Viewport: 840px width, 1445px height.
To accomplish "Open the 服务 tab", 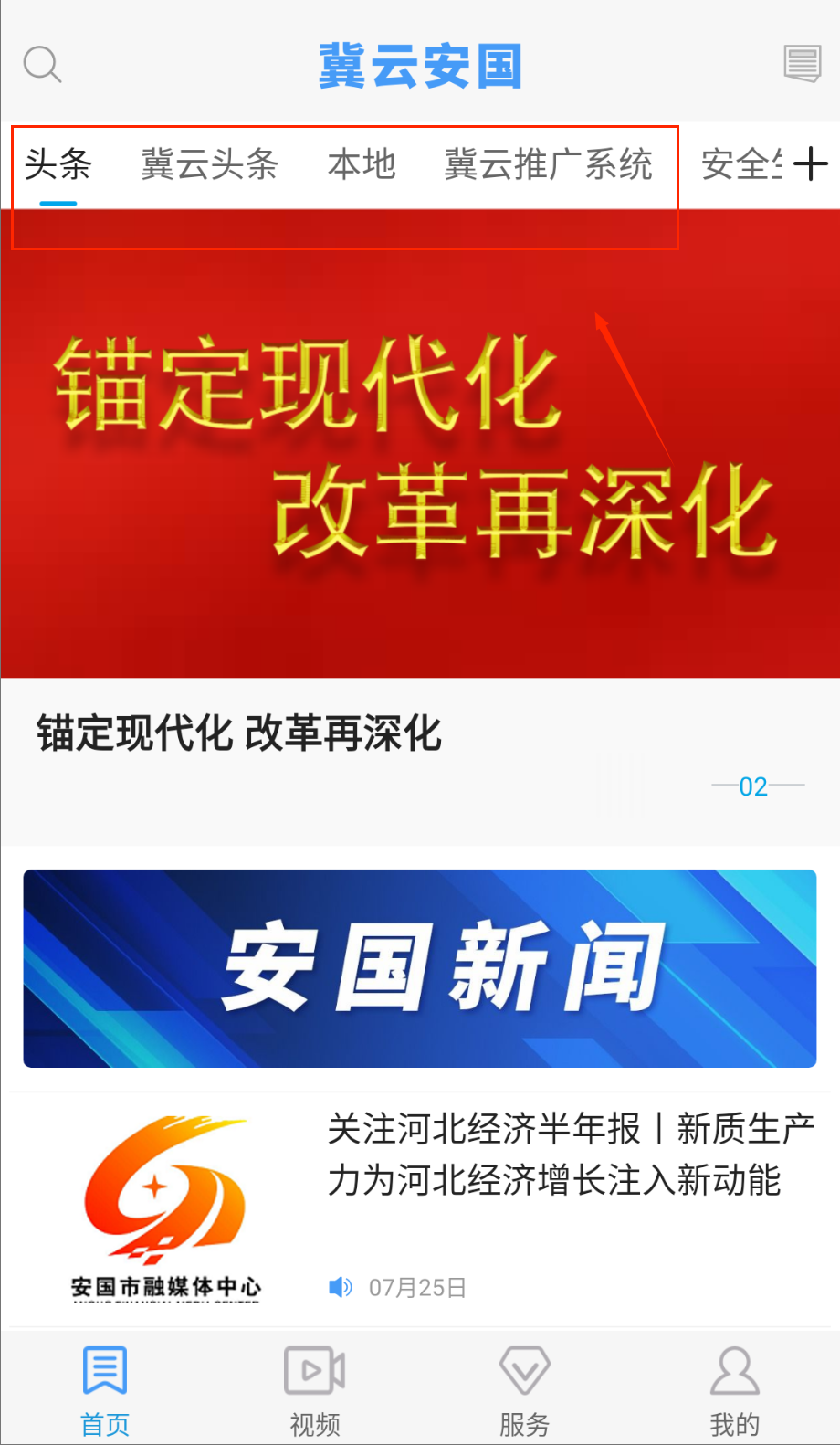I will 525,1390.
